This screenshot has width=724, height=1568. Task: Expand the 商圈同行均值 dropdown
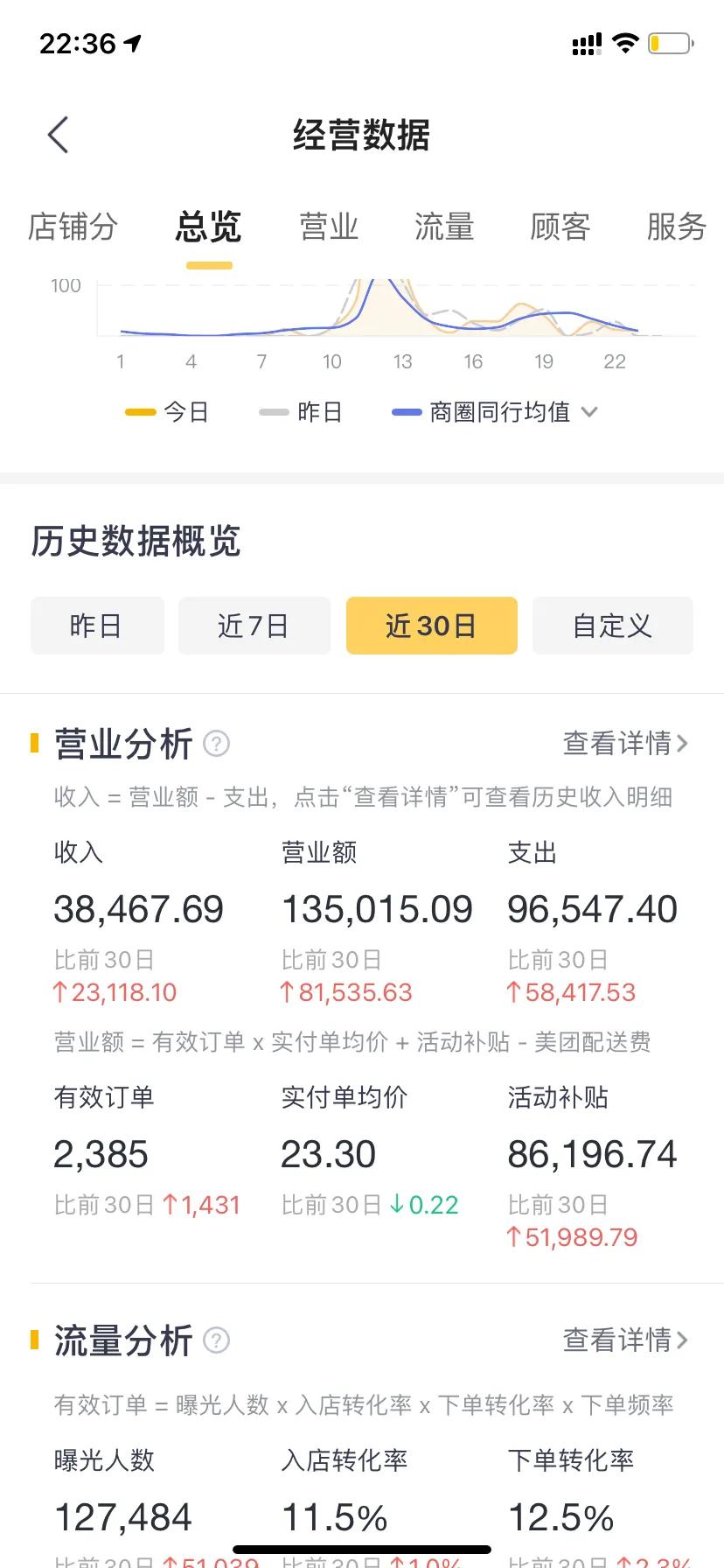click(588, 412)
